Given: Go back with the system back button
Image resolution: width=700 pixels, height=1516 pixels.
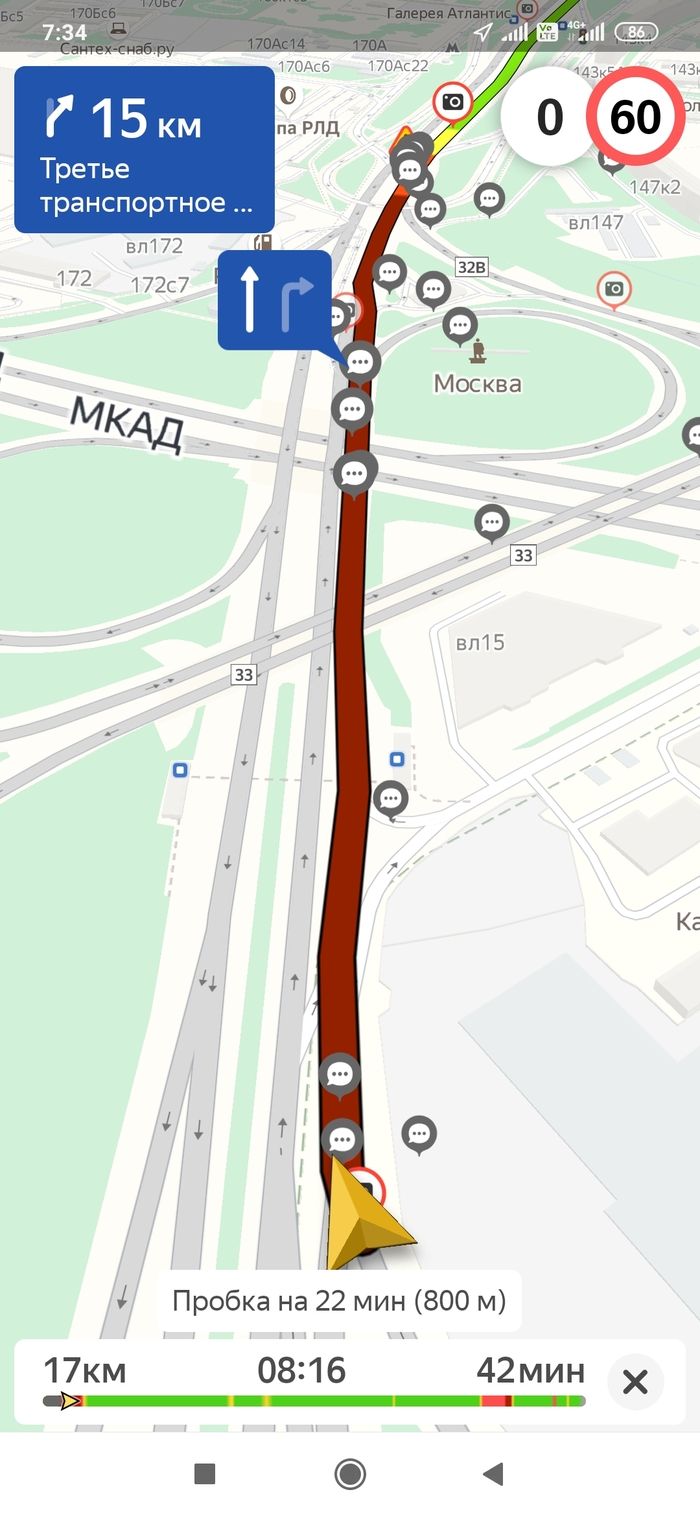Looking at the screenshot, I should click(492, 1473).
